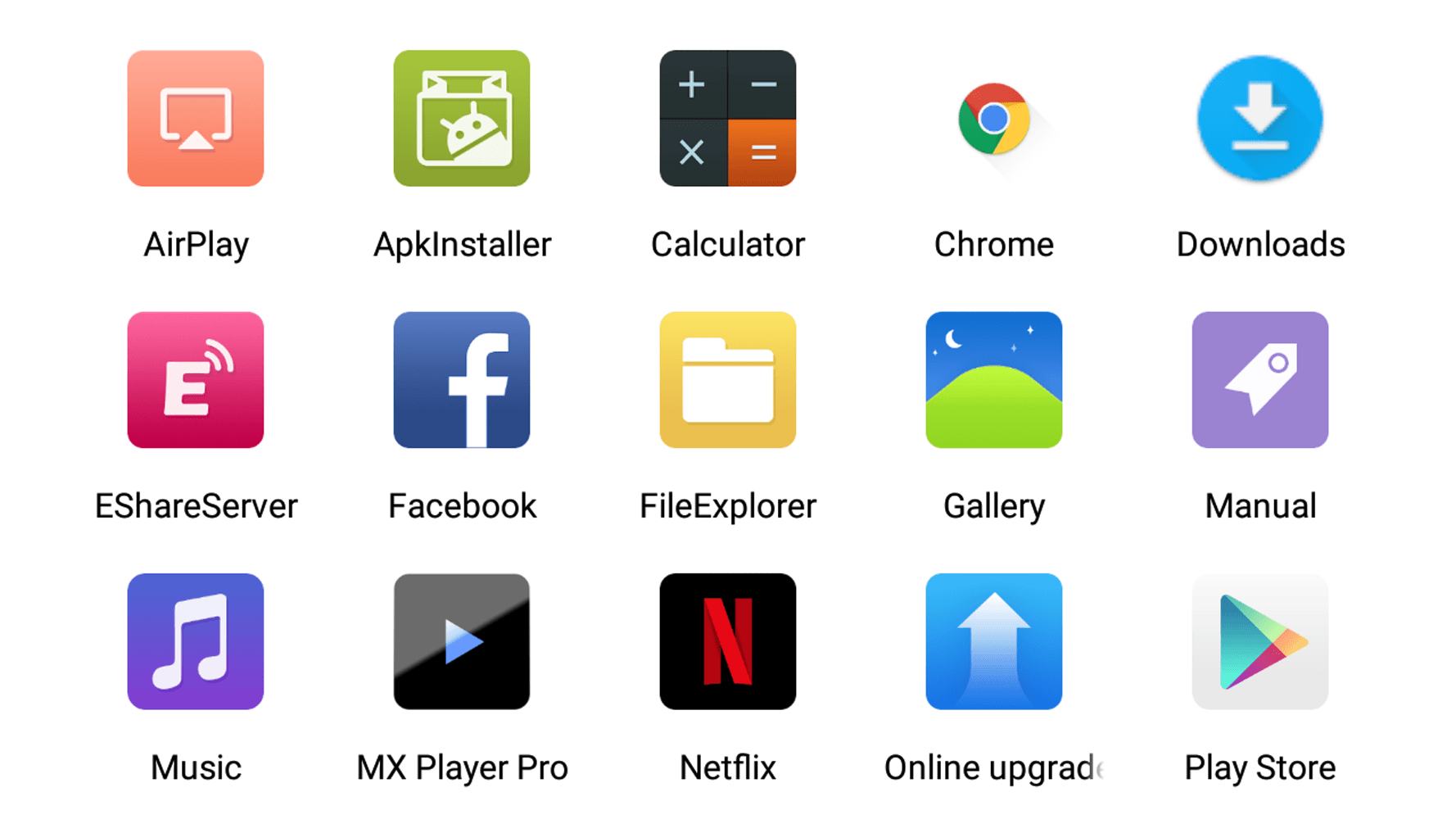
Task: Open the Calculator app
Action: tap(727, 119)
